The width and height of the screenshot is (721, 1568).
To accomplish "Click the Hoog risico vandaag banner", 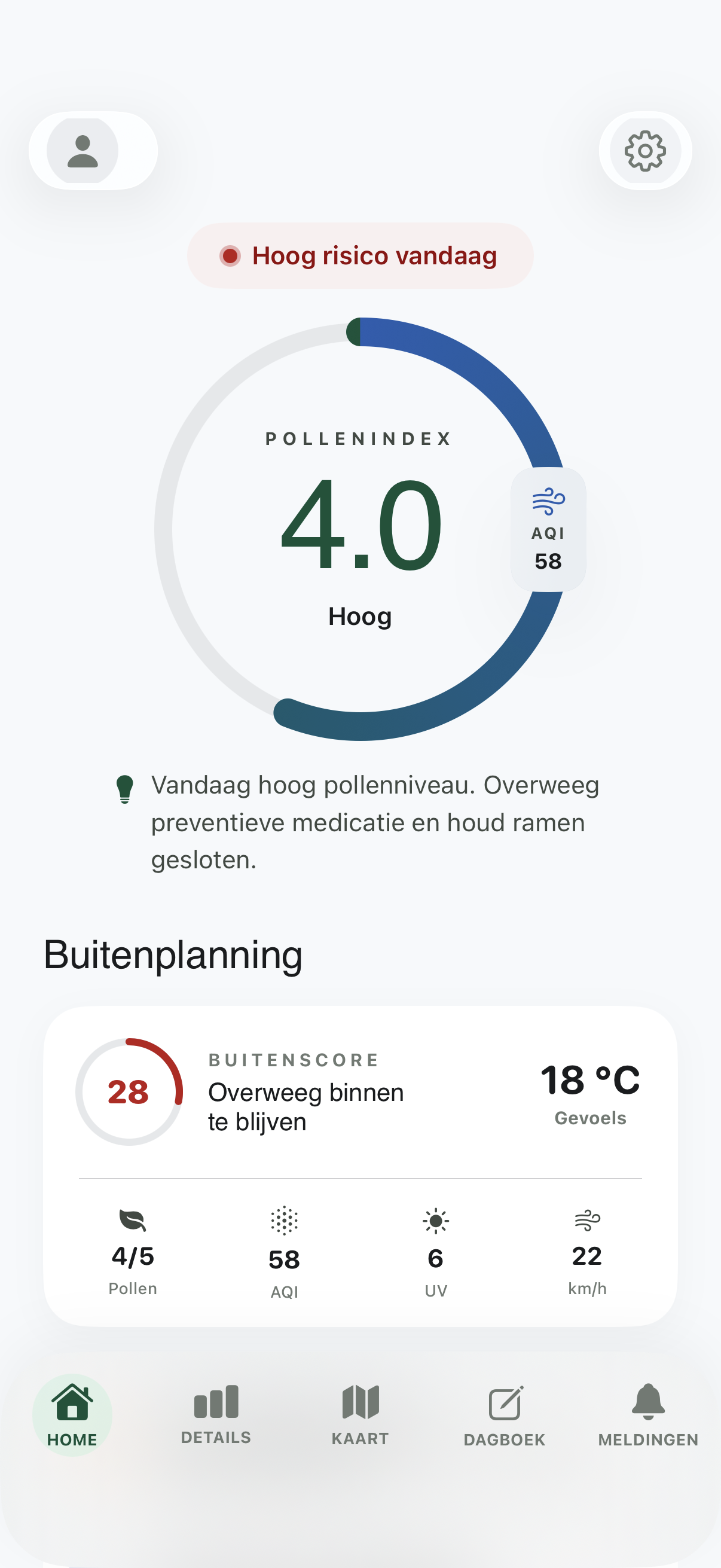I will click(361, 256).
